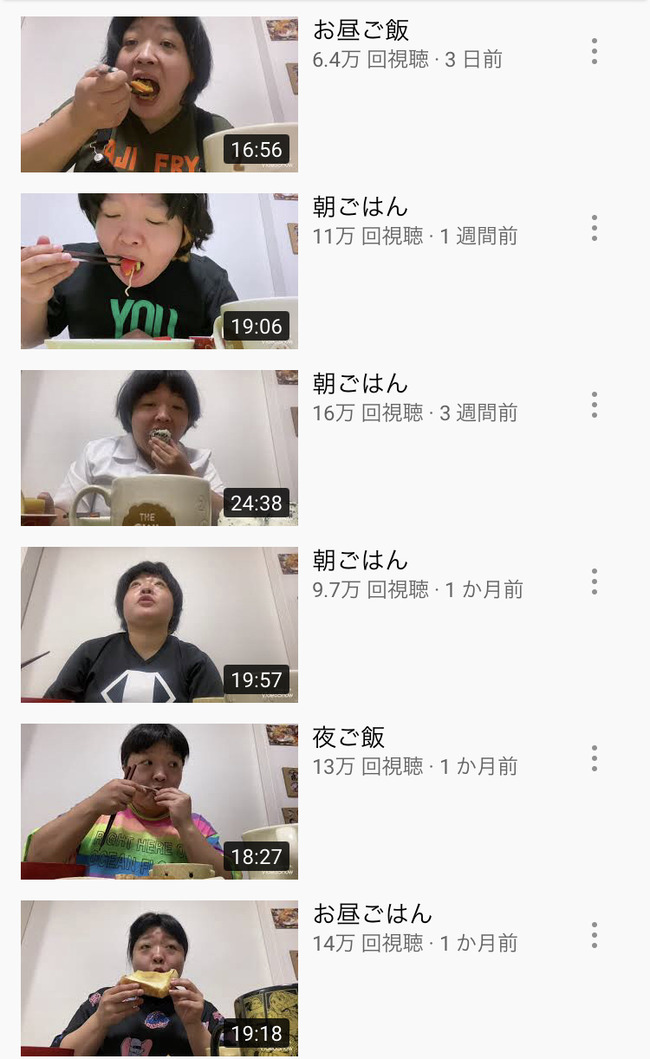This screenshot has height=1059, width=650.
Task: Open the 19:57 朝ごはん video
Action: coord(159,624)
